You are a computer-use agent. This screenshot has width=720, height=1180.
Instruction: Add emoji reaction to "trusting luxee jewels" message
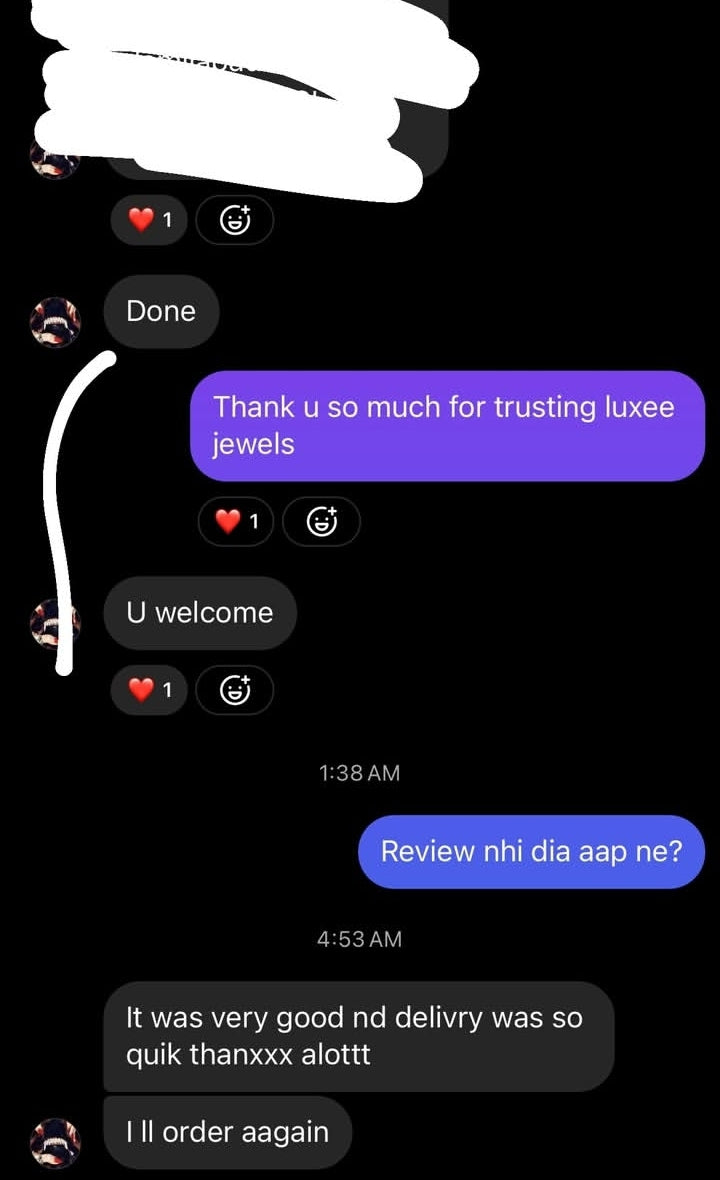pos(321,520)
